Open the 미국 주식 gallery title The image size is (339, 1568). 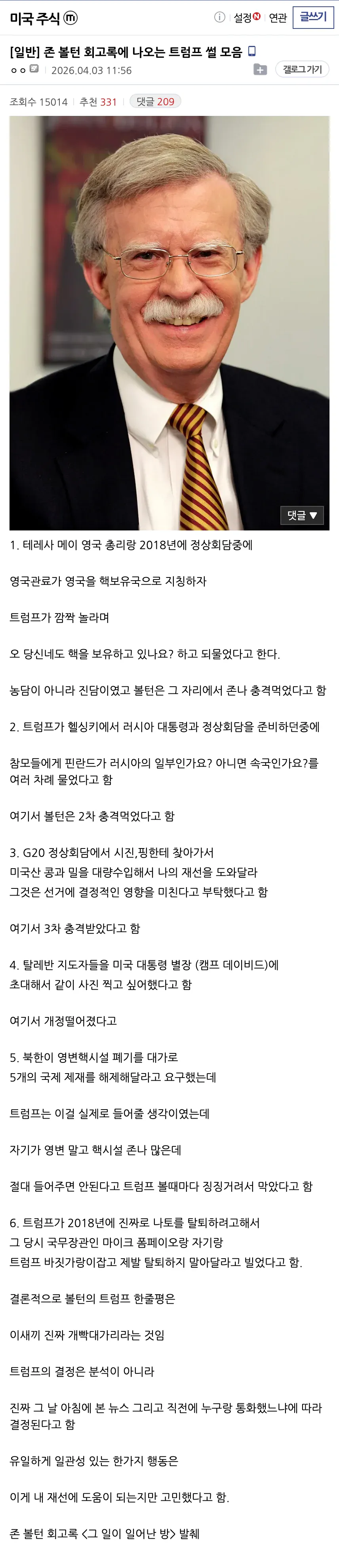tap(35, 19)
